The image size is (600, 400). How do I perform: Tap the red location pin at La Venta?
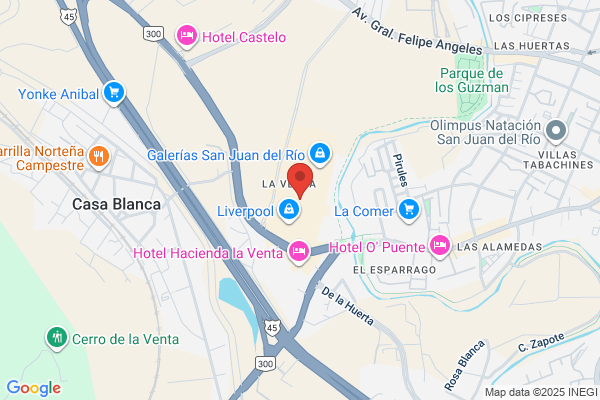300,180
